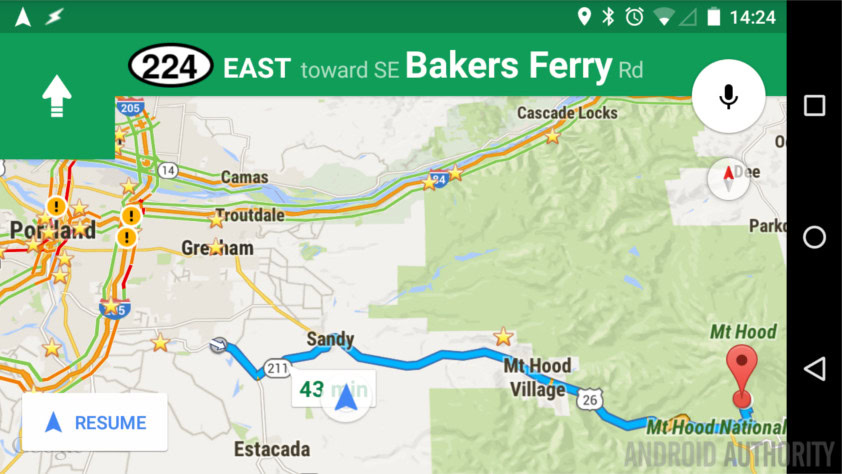
Task: Tap the microphone voice search button
Action: (x=728, y=97)
